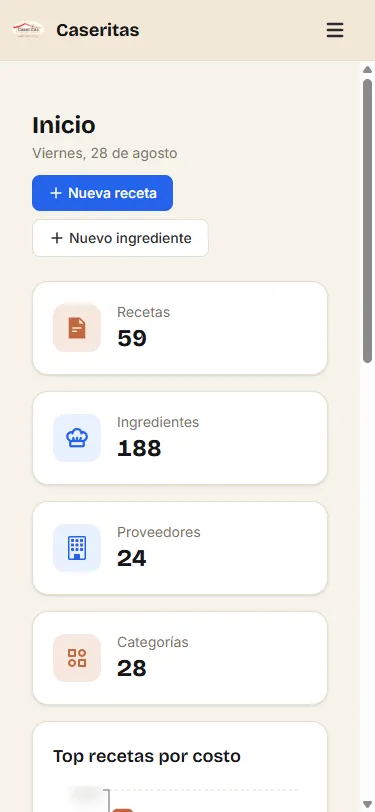375x812 pixels.
Task: Add a Nuevo ingrediente
Action: click(x=121, y=238)
